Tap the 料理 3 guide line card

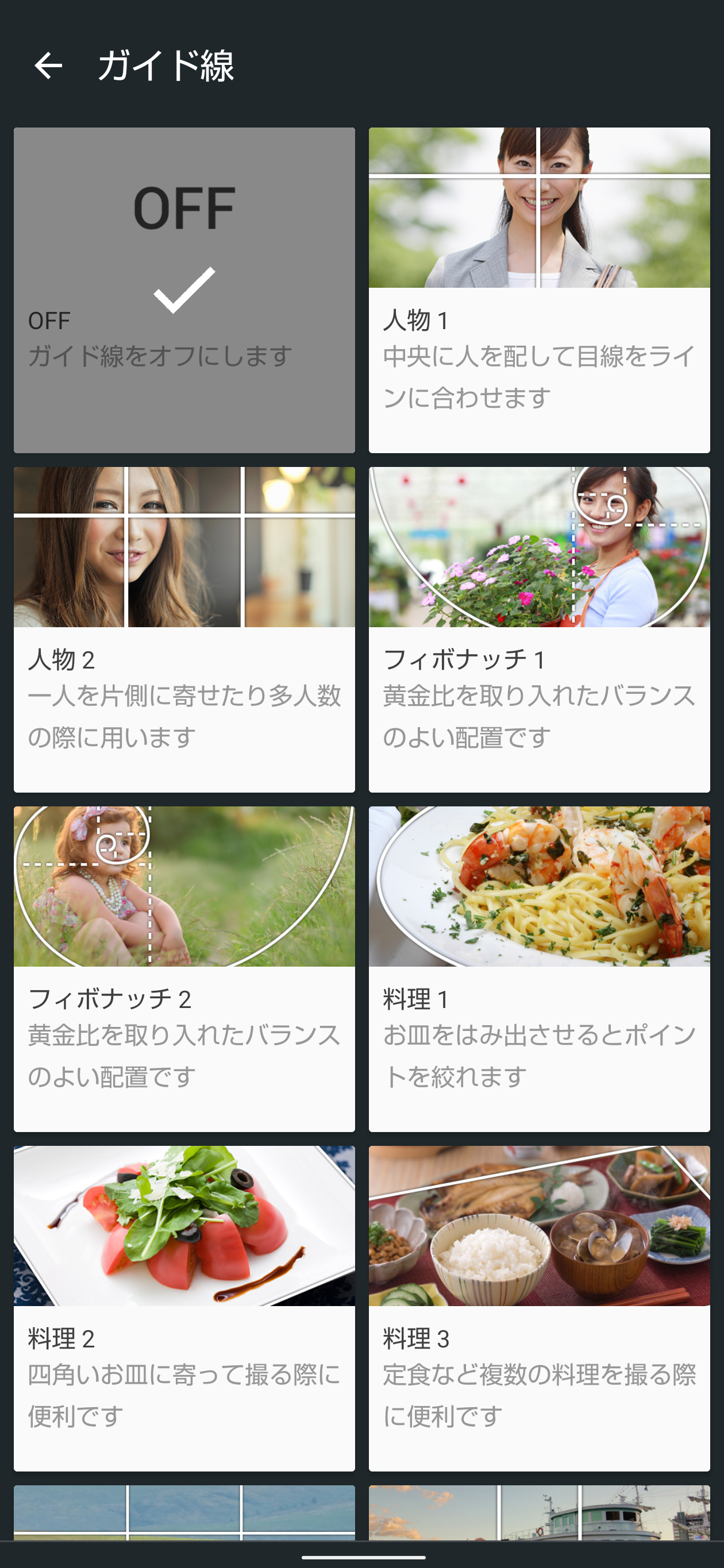[x=539, y=1309]
